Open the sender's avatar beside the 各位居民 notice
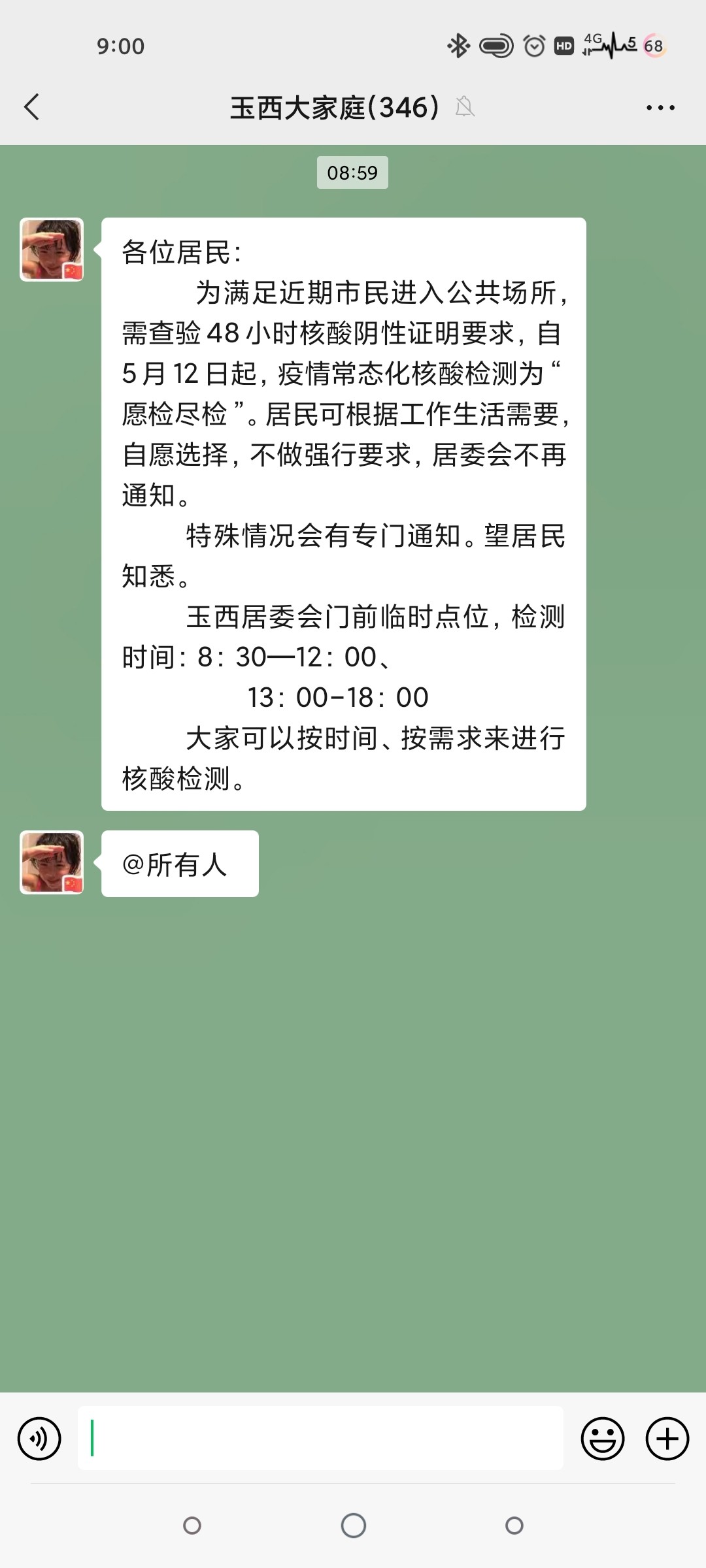 (52, 250)
